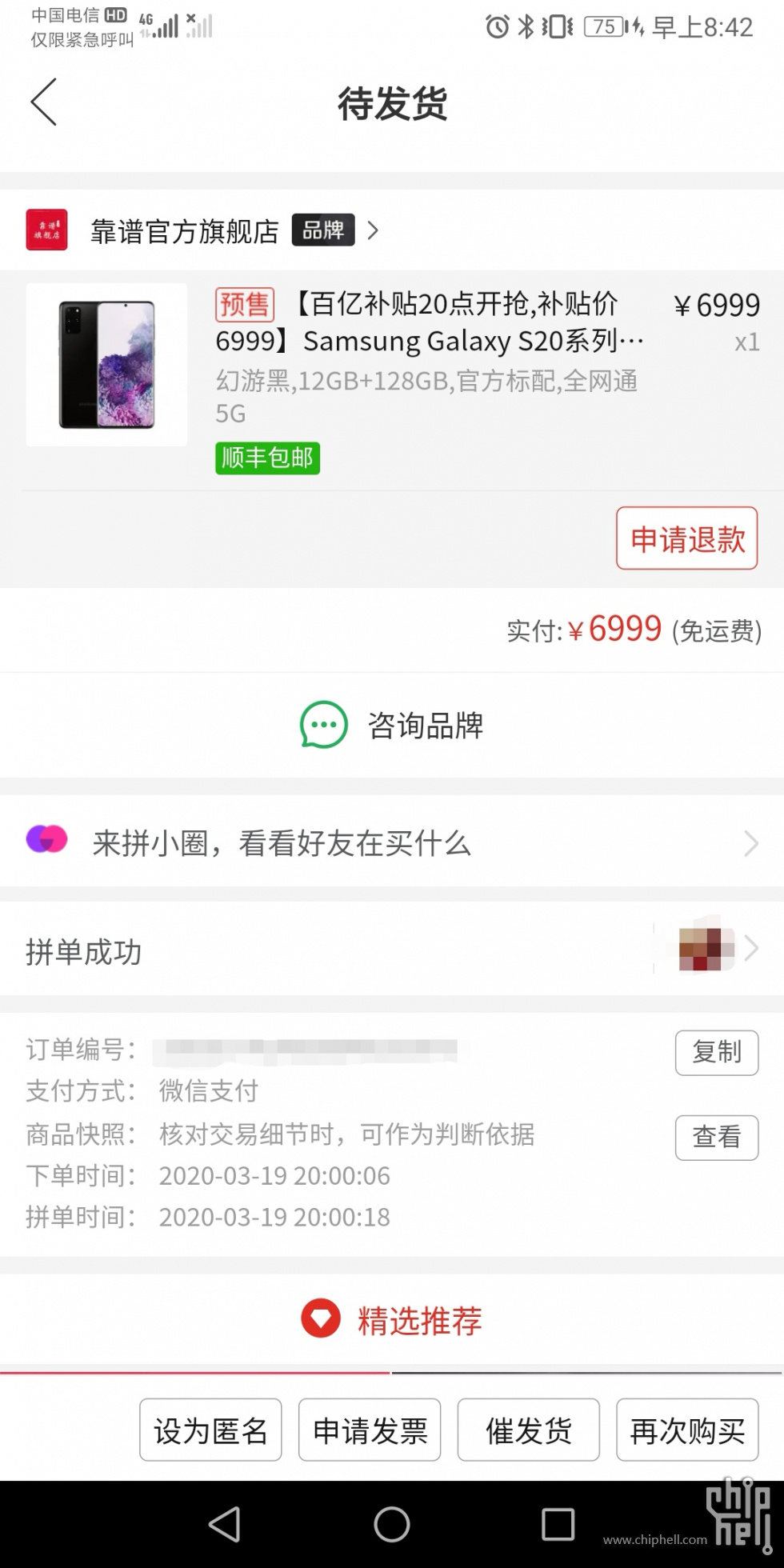Viewport: 784px width, 1568px height.
Task: View 拼单成功 group details
Action: (x=392, y=950)
